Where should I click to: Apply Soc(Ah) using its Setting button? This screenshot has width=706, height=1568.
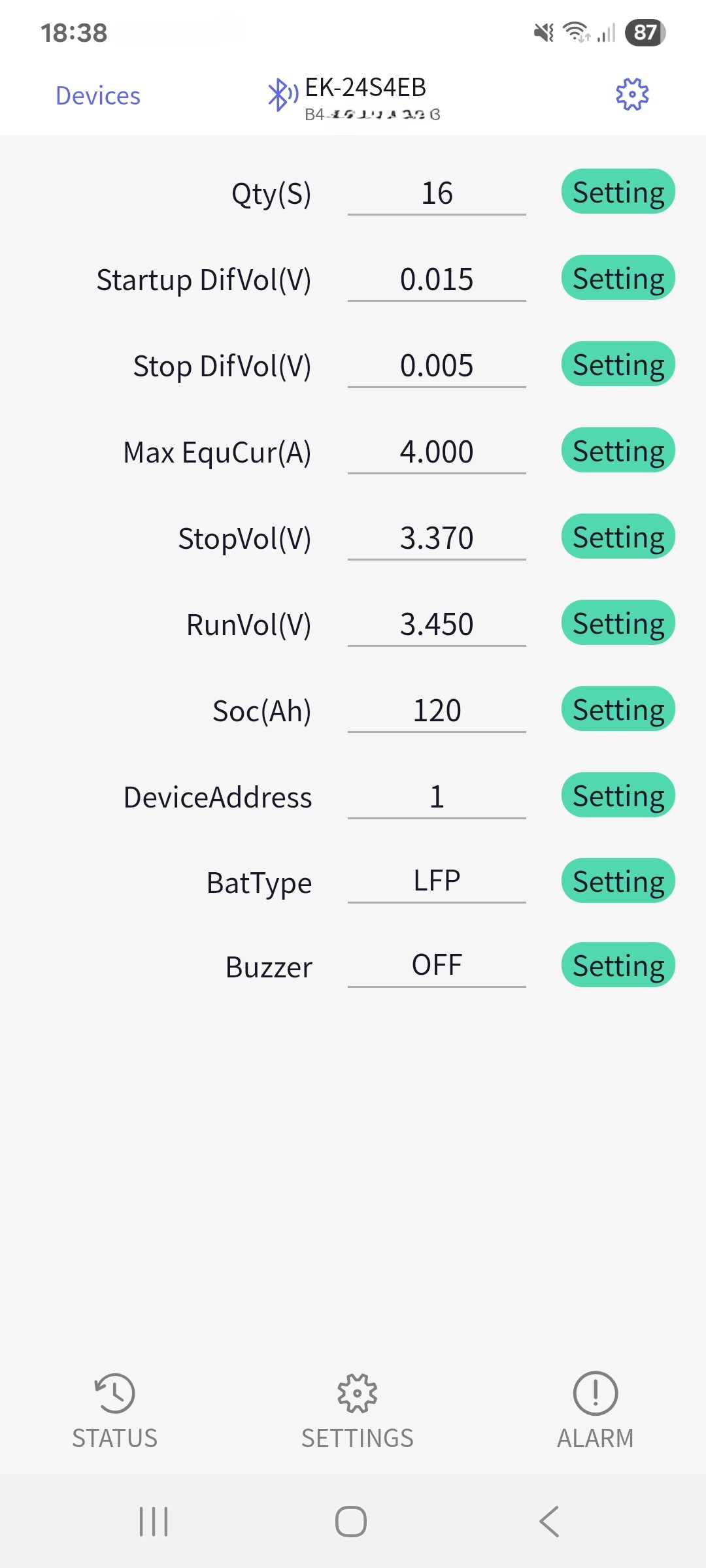(618, 710)
